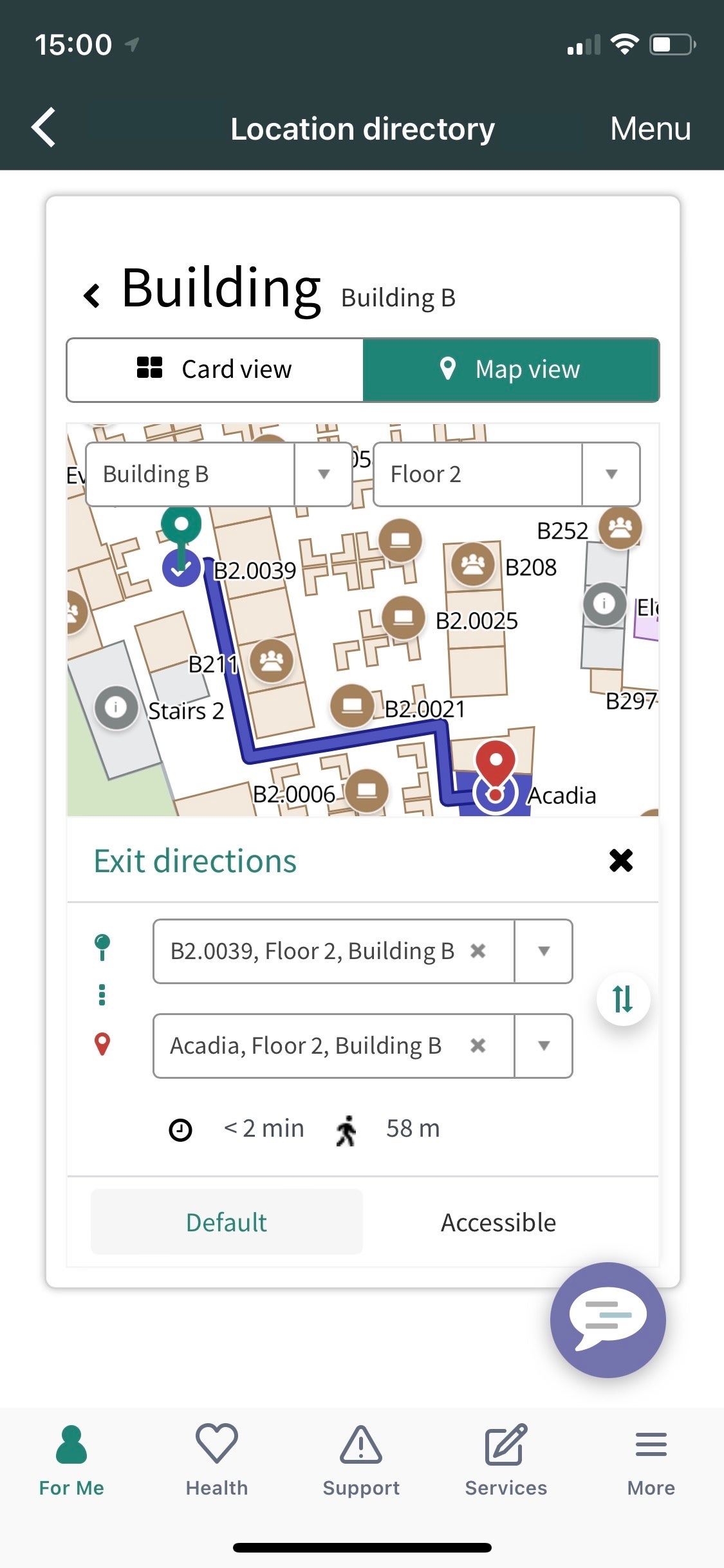Switch to Card view
This screenshot has height=1568, width=724.
click(215, 369)
